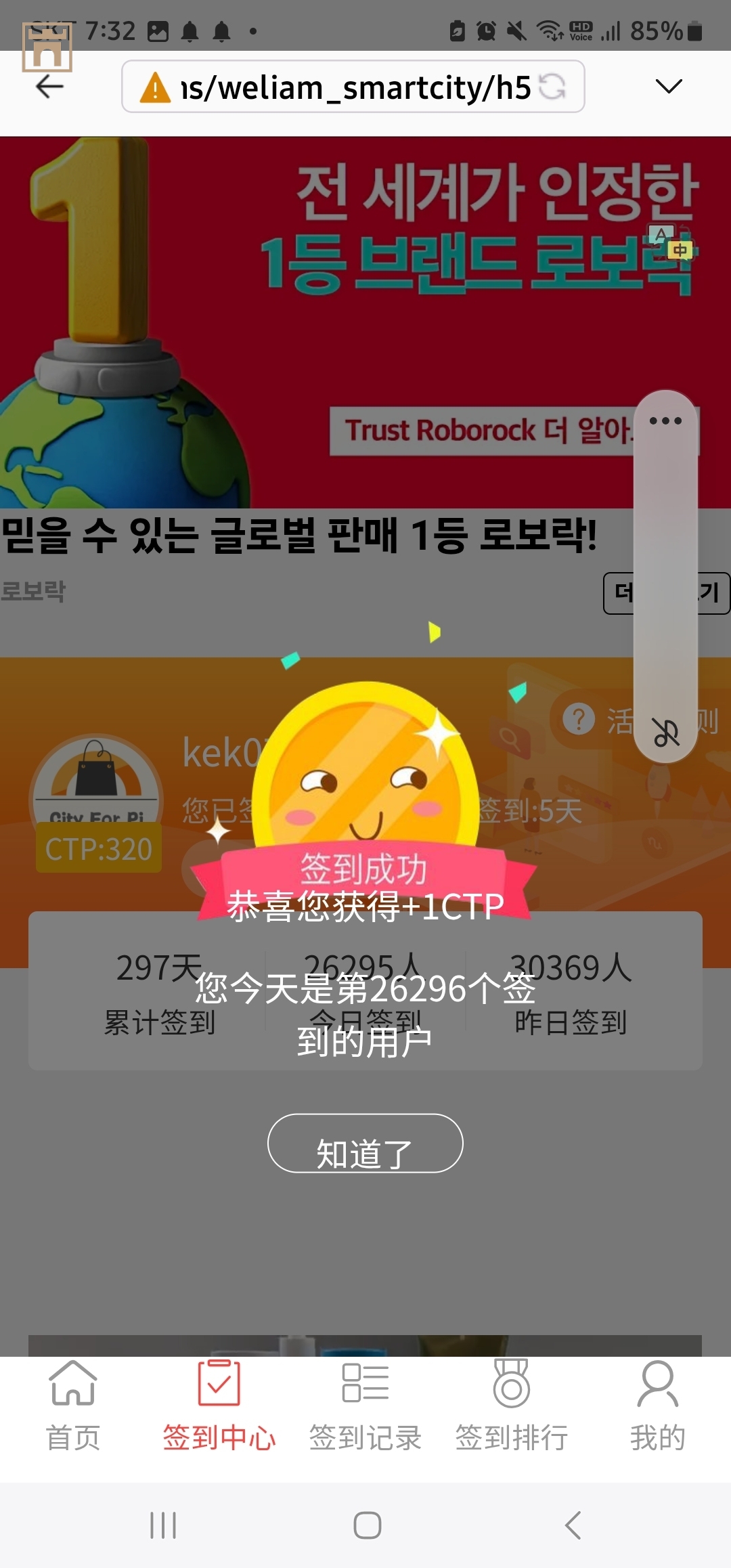Dismiss the popup with 知道了 button
The height and width of the screenshot is (1568, 731).
tap(365, 1144)
